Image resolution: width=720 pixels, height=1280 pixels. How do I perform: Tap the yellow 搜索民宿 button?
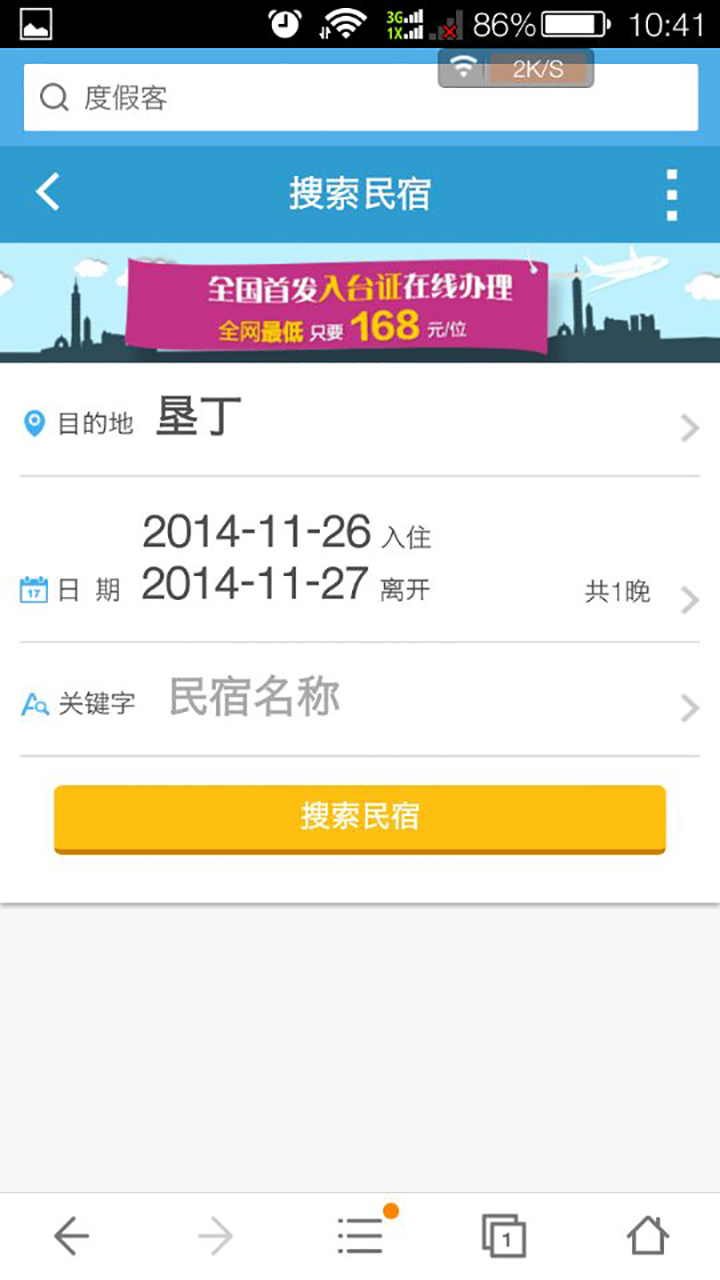click(360, 818)
